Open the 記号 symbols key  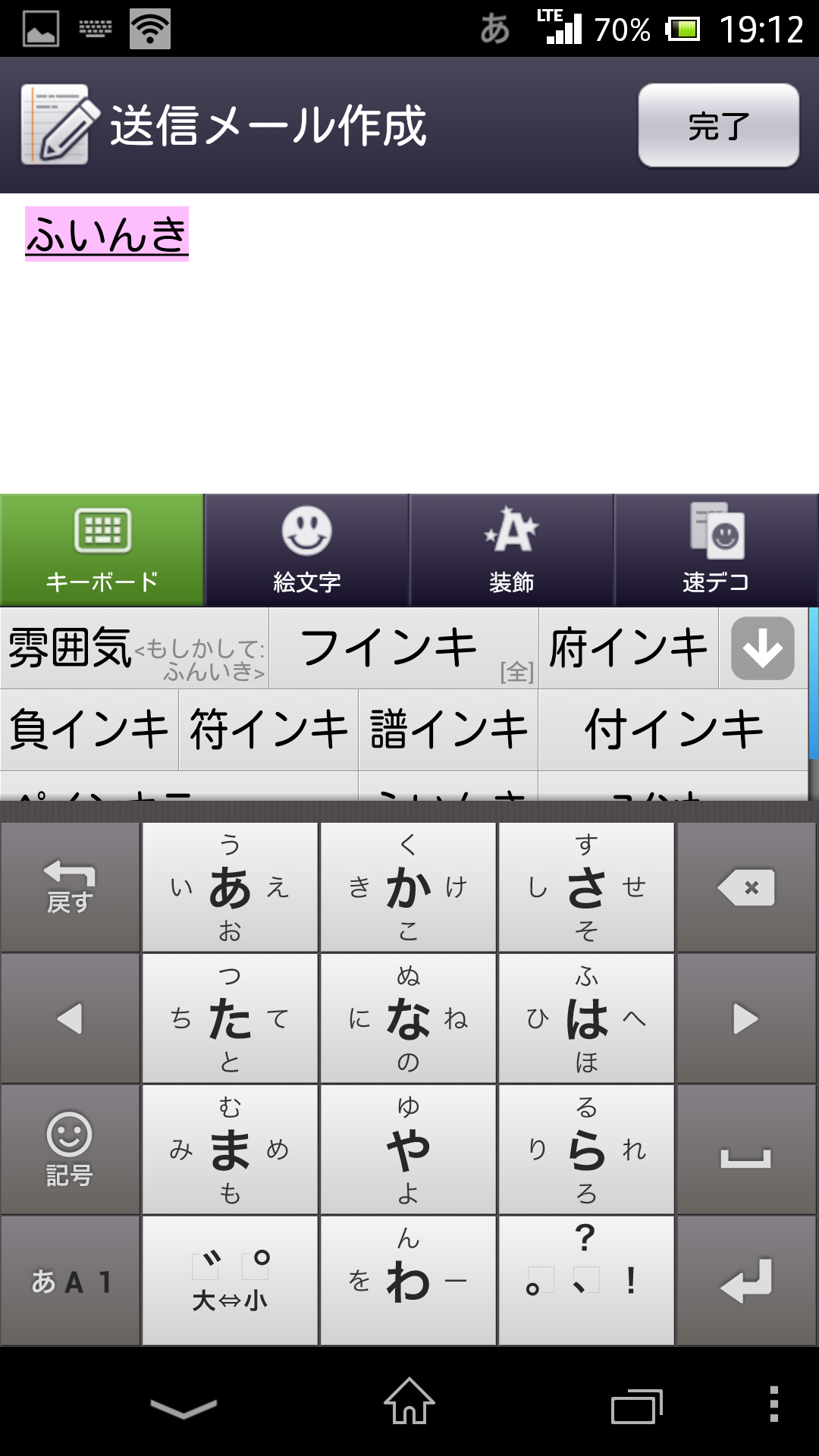[70, 1150]
